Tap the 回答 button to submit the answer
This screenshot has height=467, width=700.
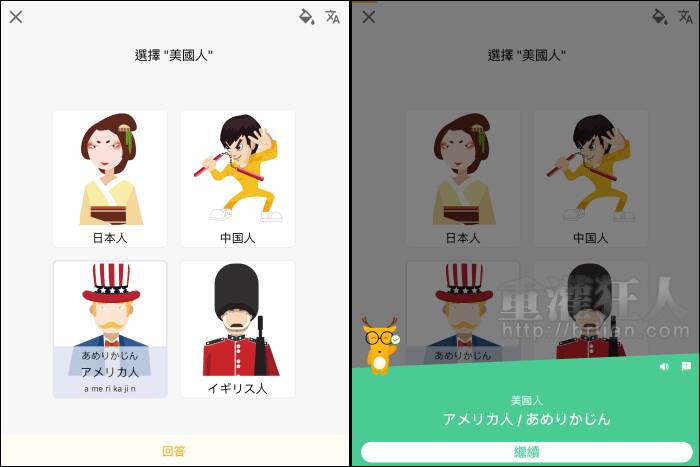coord(174,451)
